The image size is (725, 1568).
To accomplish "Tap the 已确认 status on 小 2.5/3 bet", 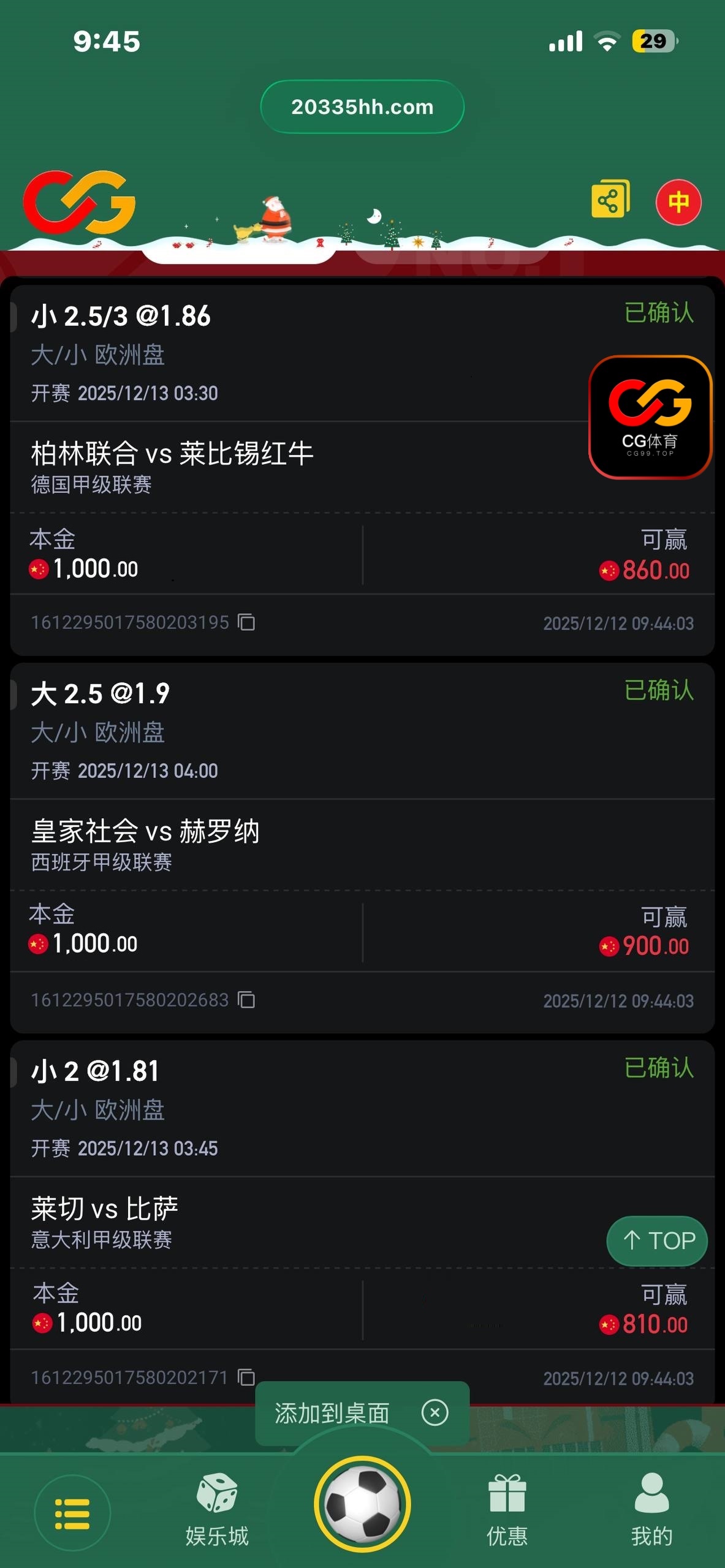I will point(658,313).
